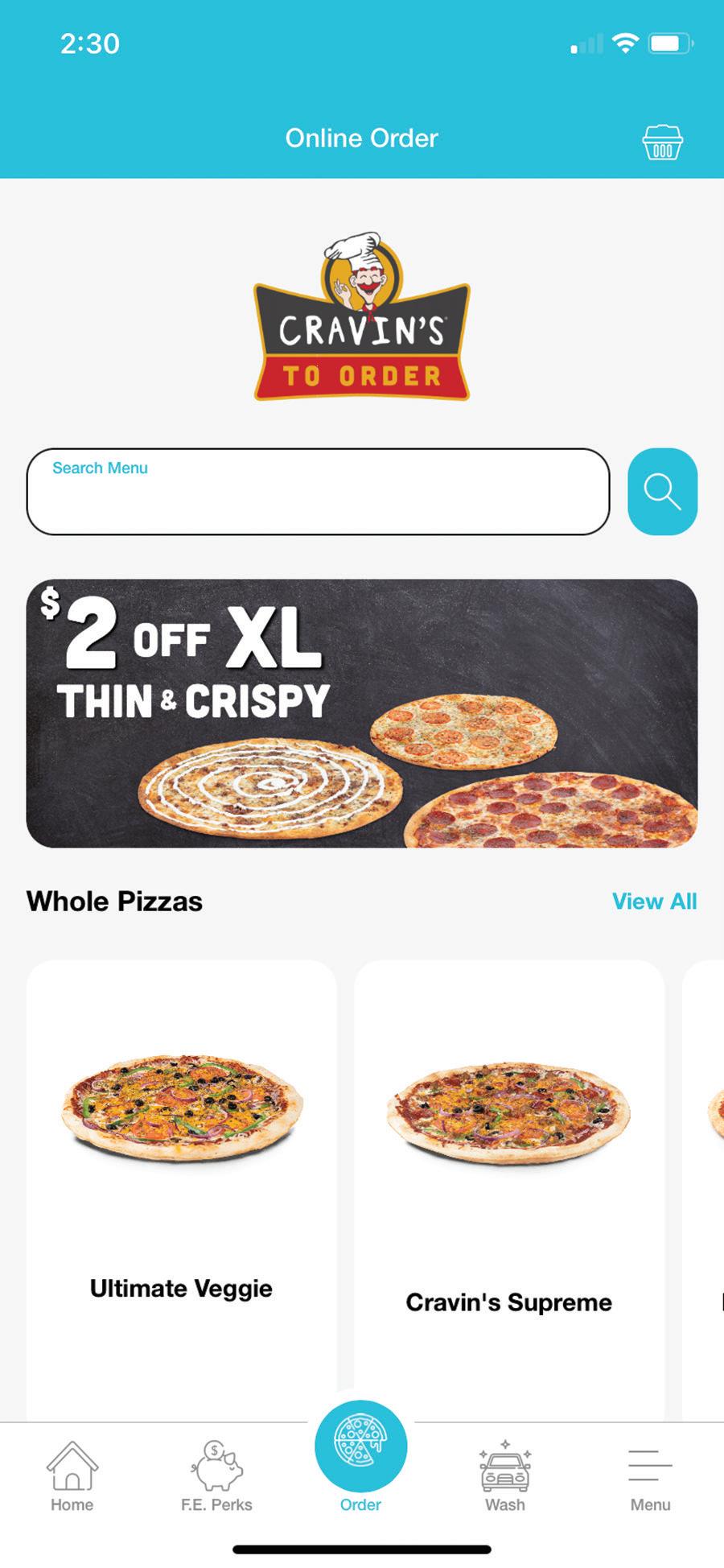View all Whole Pizzas
724x1568 pixels.
(x=654, y=901)
